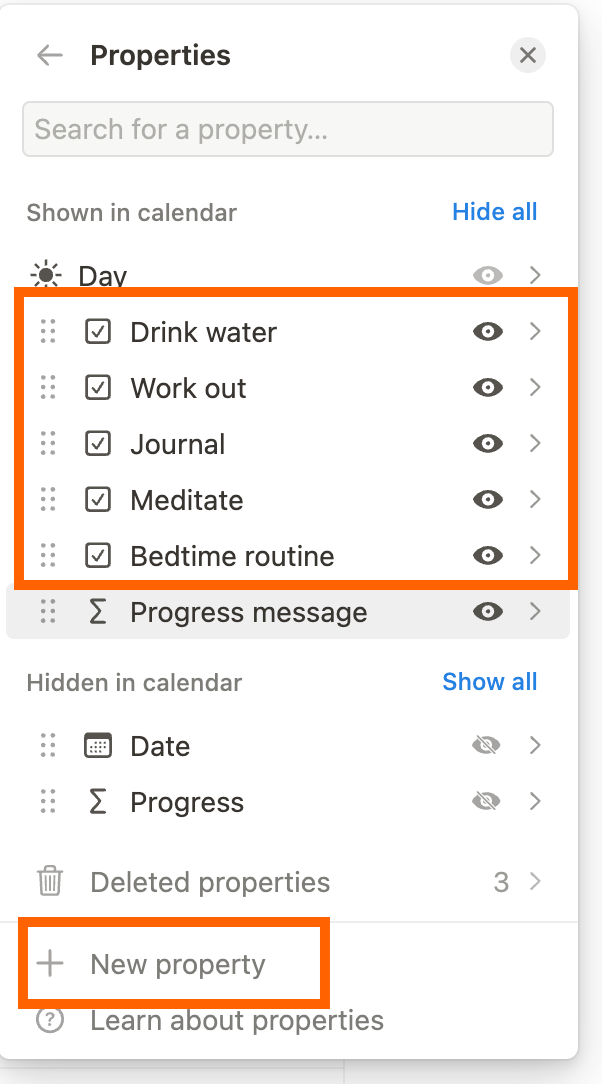Close the Properties panel
This screenshot has height=1084, width=602.
(528, 56)
